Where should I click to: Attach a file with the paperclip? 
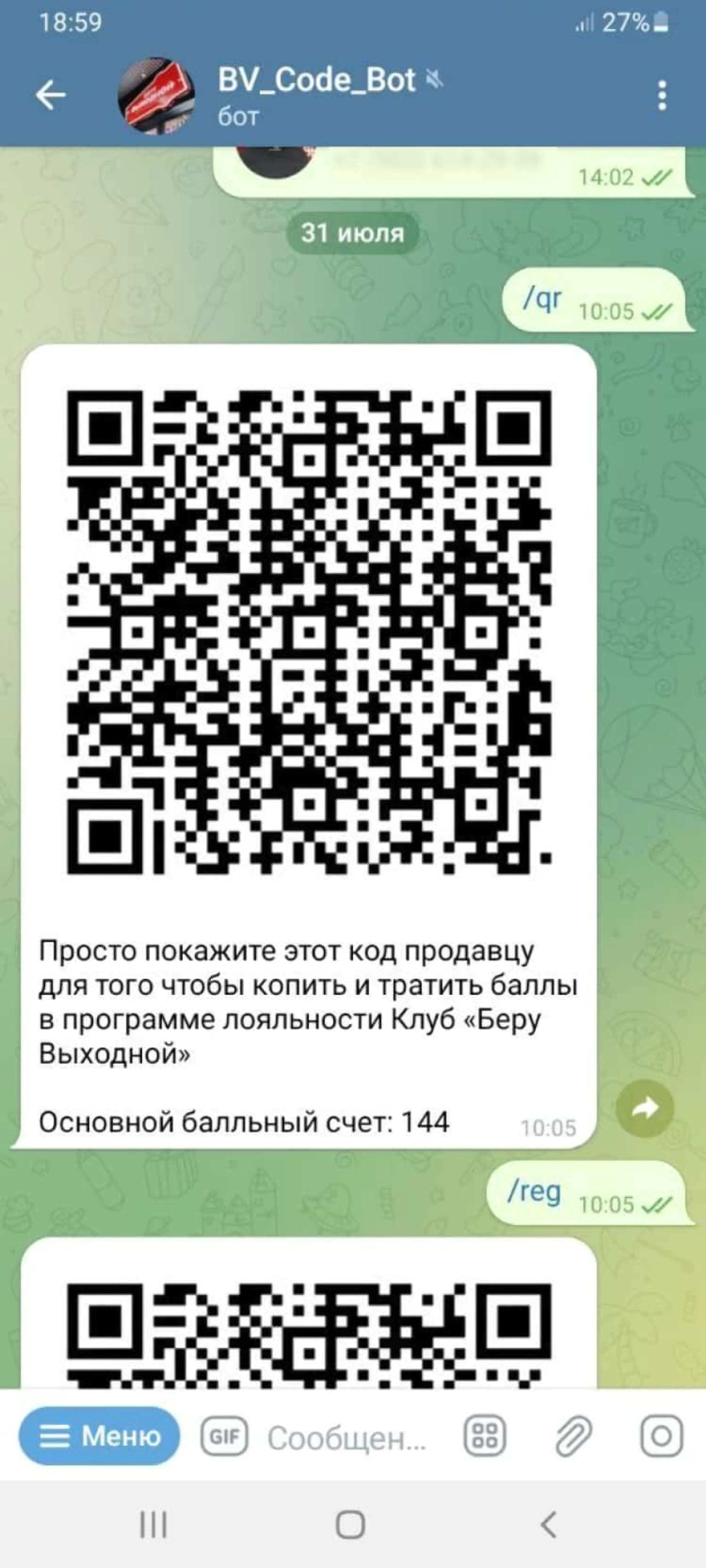pos(573,1436)
